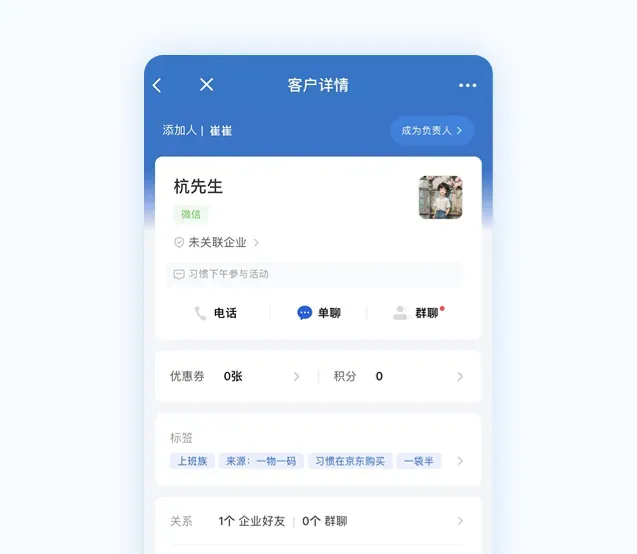
Task: Tap 成为负责人 button
Action: tap(431, 131)
